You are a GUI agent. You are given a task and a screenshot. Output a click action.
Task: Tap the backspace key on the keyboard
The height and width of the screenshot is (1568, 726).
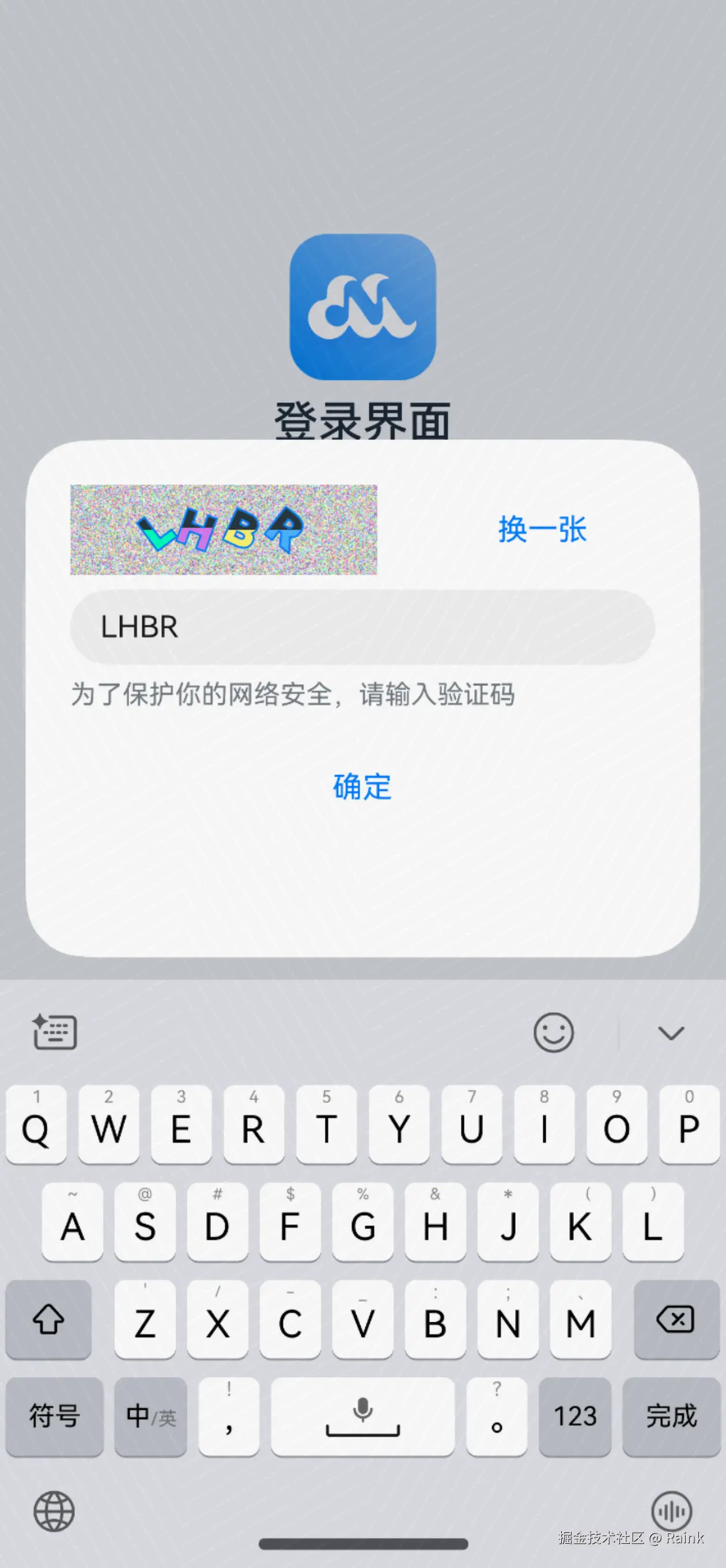coord(675,1319)
